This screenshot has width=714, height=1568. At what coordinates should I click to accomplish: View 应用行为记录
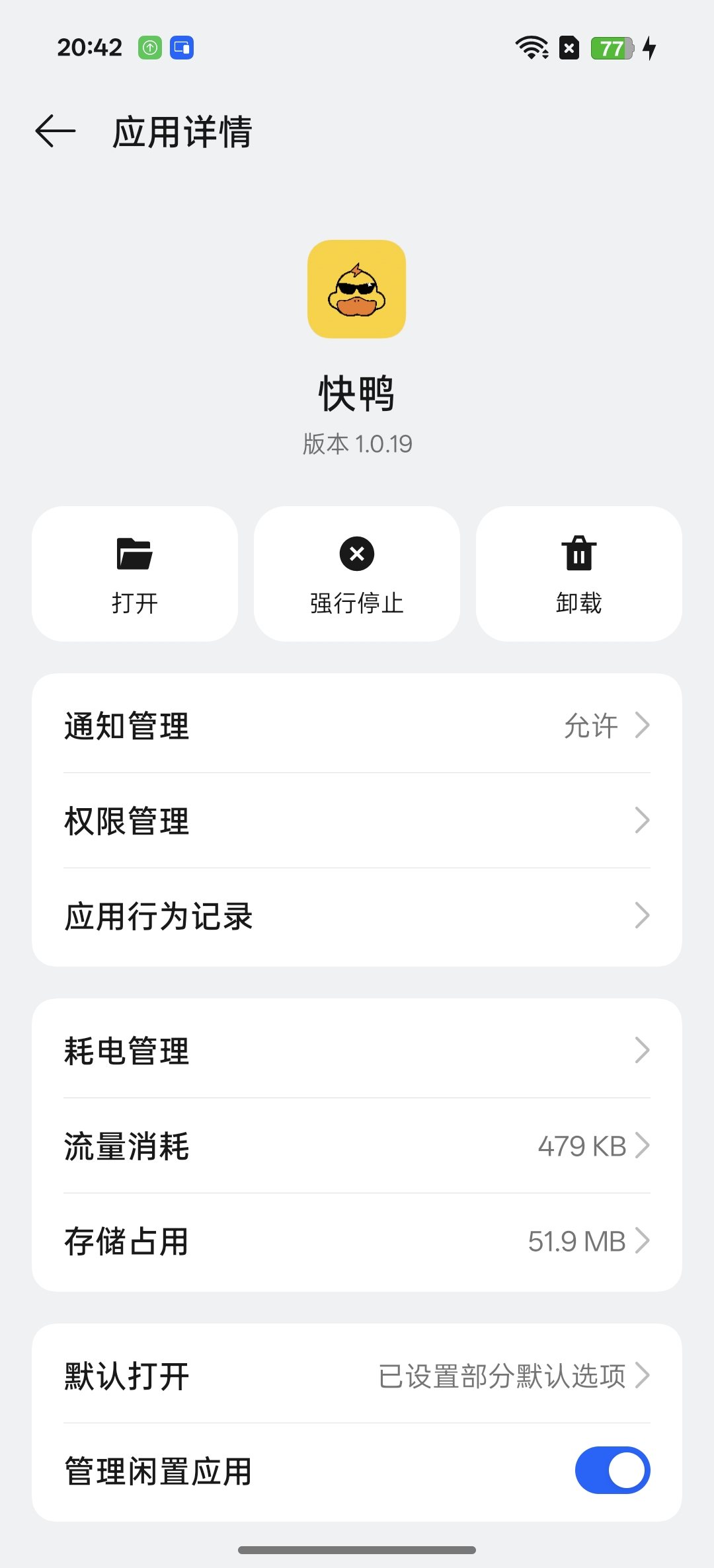click(x=357, y=916)
